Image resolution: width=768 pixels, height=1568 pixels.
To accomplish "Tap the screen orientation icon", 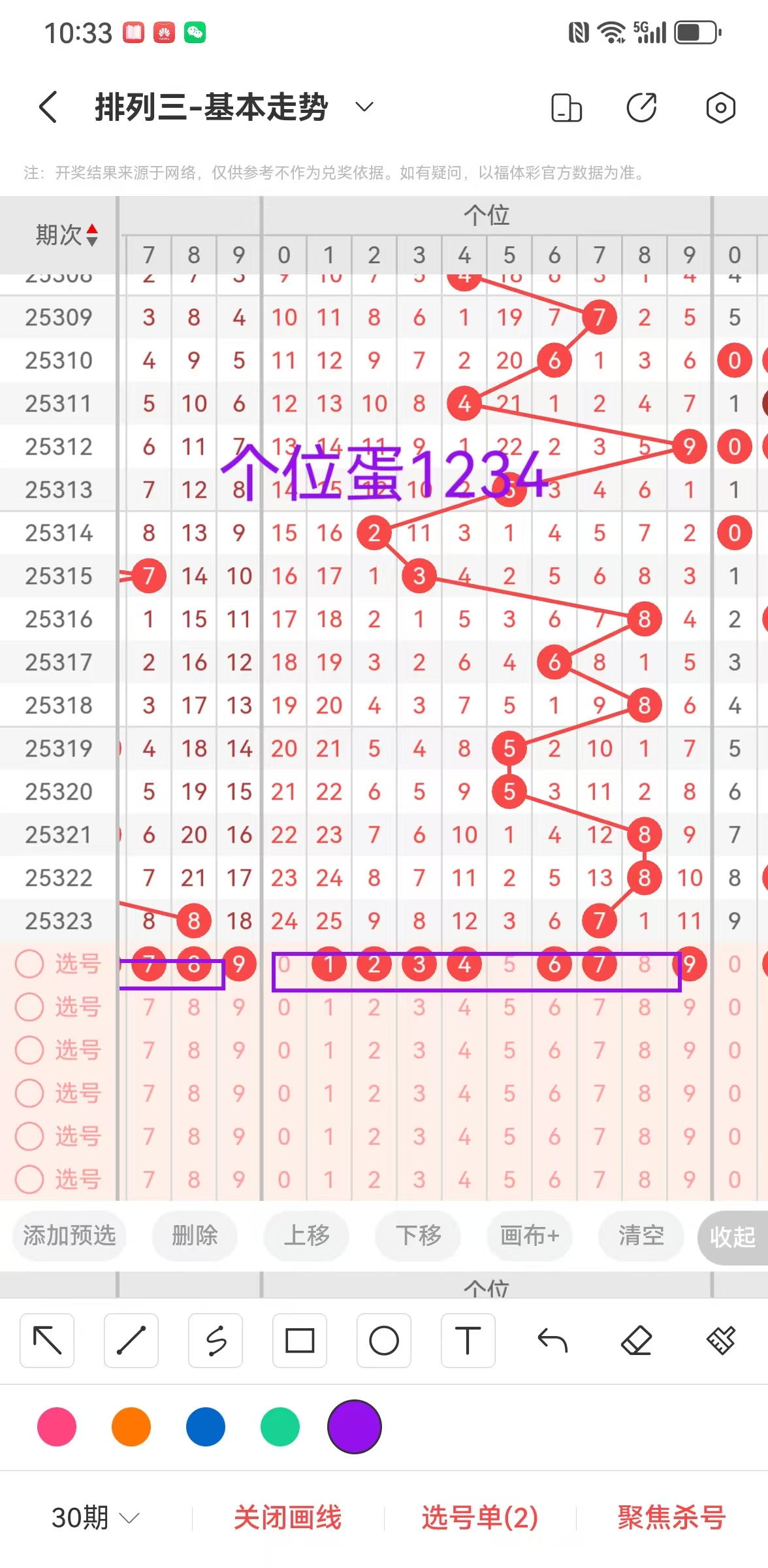I will (566, 108).
